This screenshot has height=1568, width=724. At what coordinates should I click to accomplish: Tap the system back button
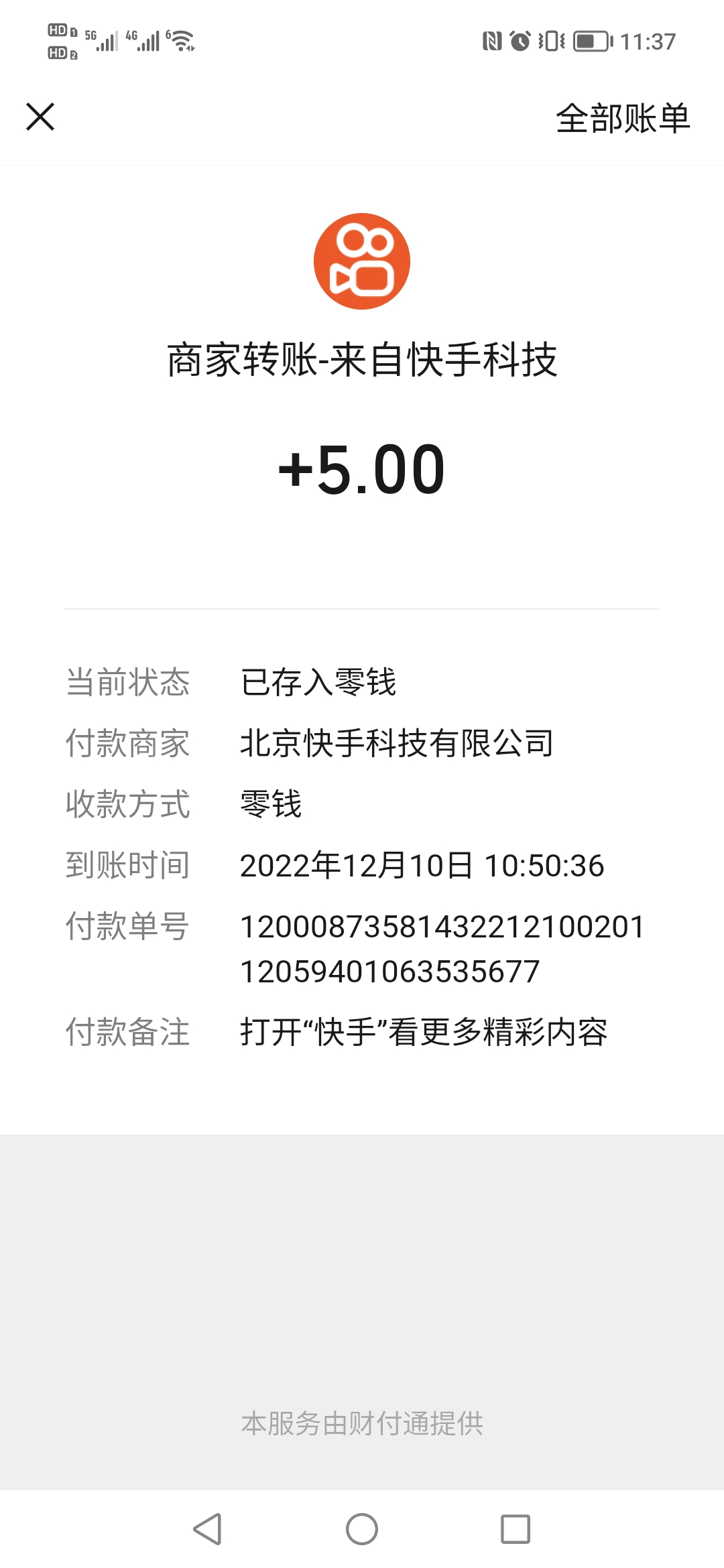coord(207,1529)
